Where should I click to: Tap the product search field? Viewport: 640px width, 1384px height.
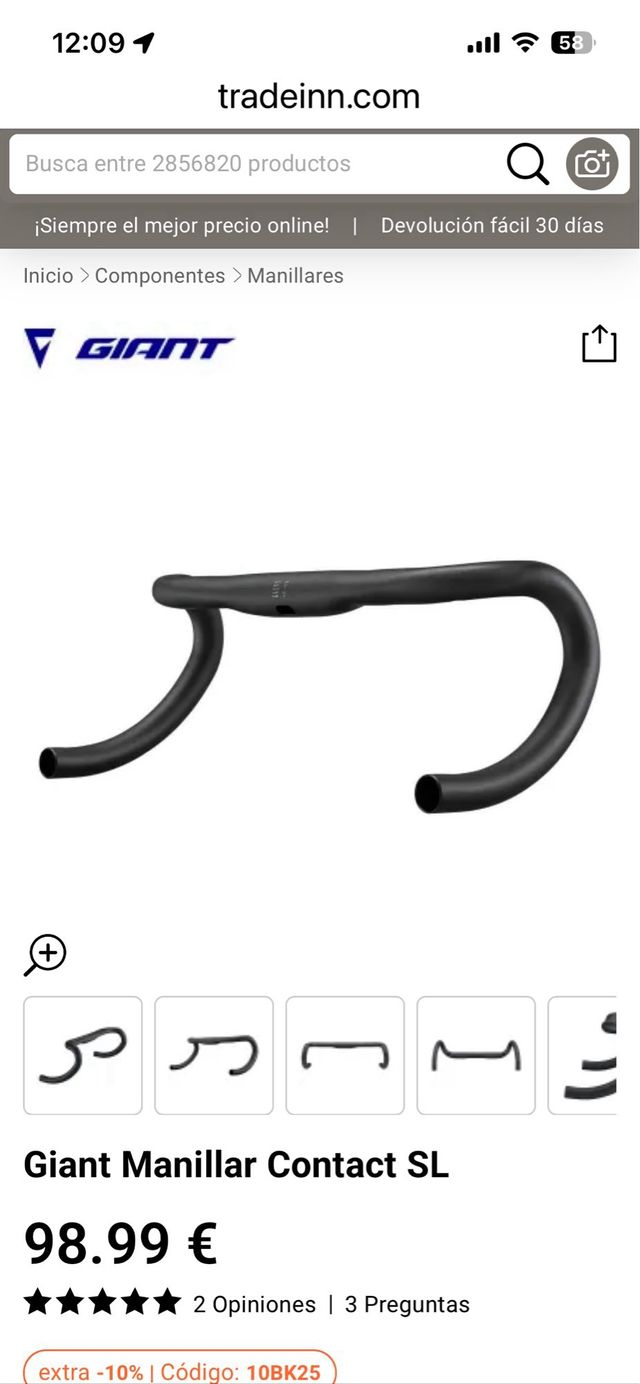tap(250, 164)
